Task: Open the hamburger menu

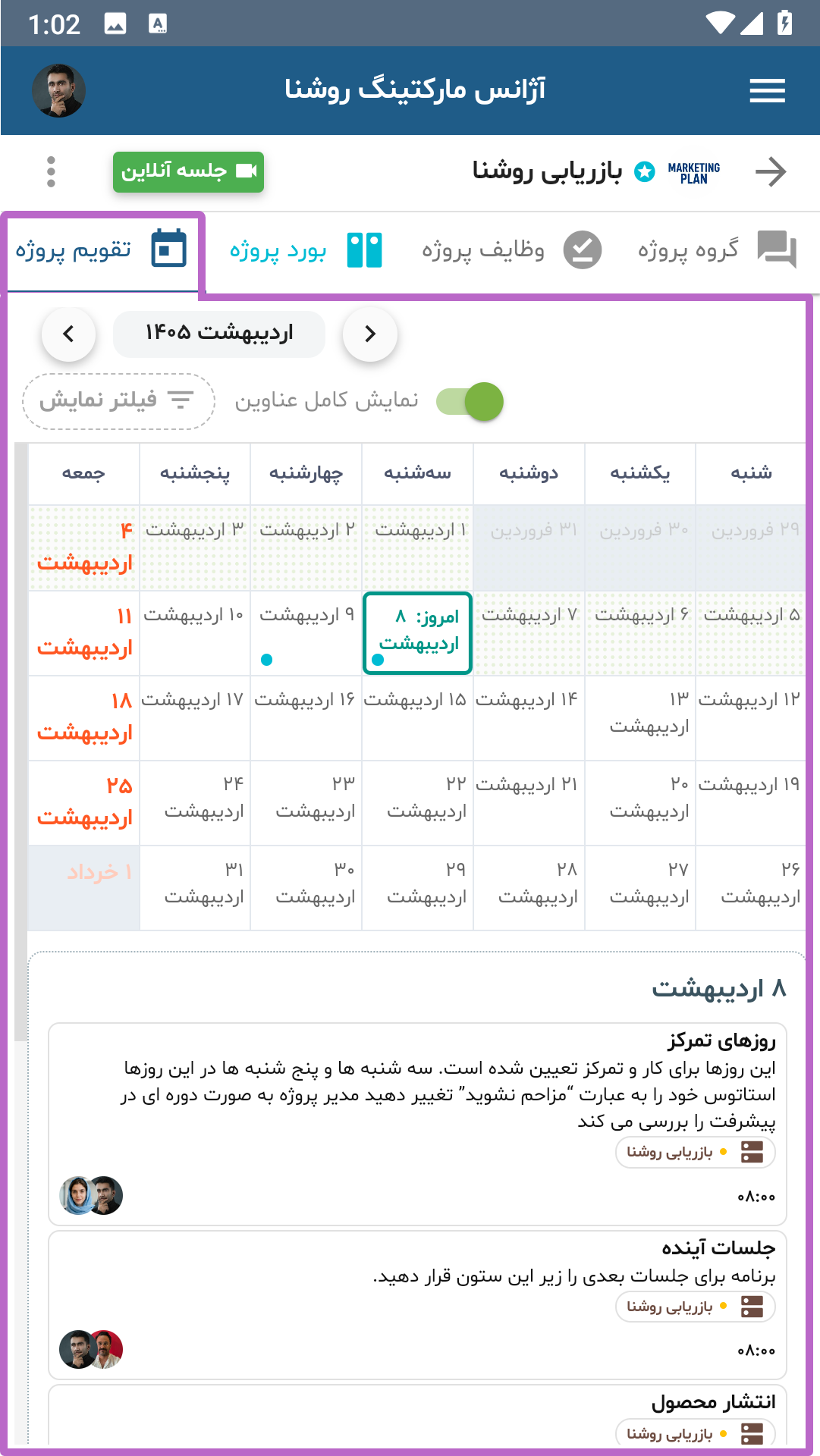Action: tap(767, 91)
